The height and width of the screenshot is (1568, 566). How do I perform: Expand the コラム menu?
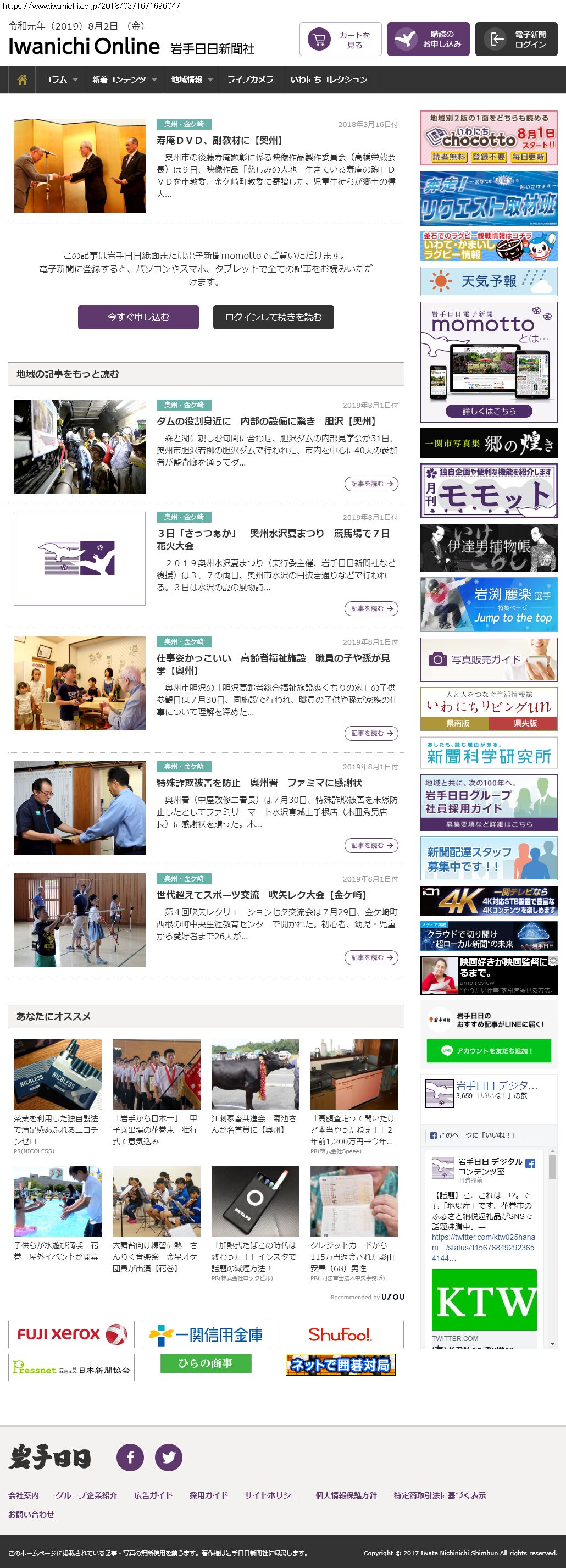(x=60, y=80)
